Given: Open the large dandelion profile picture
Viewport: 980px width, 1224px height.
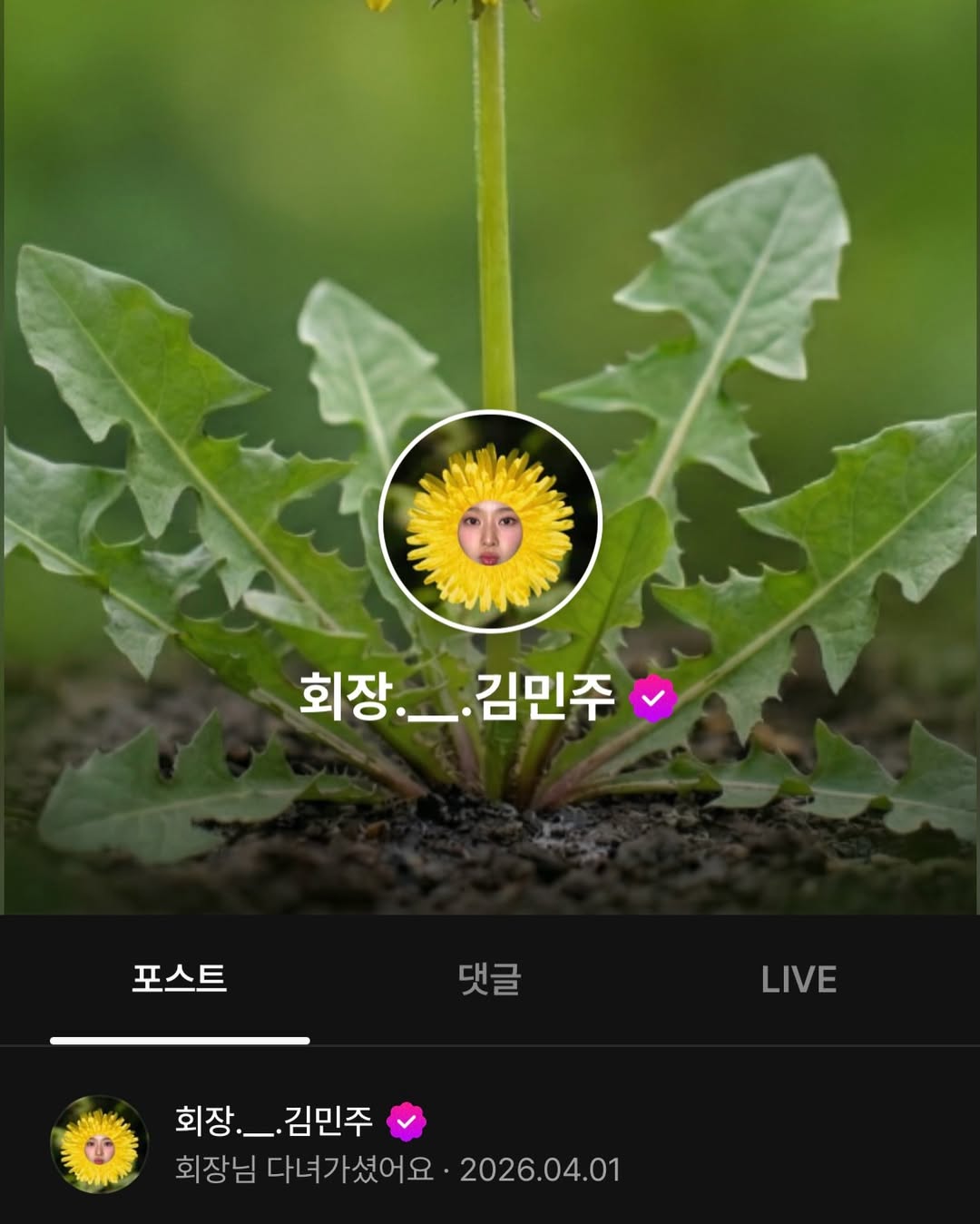Looking at the screenshot, I should [490, 522].
